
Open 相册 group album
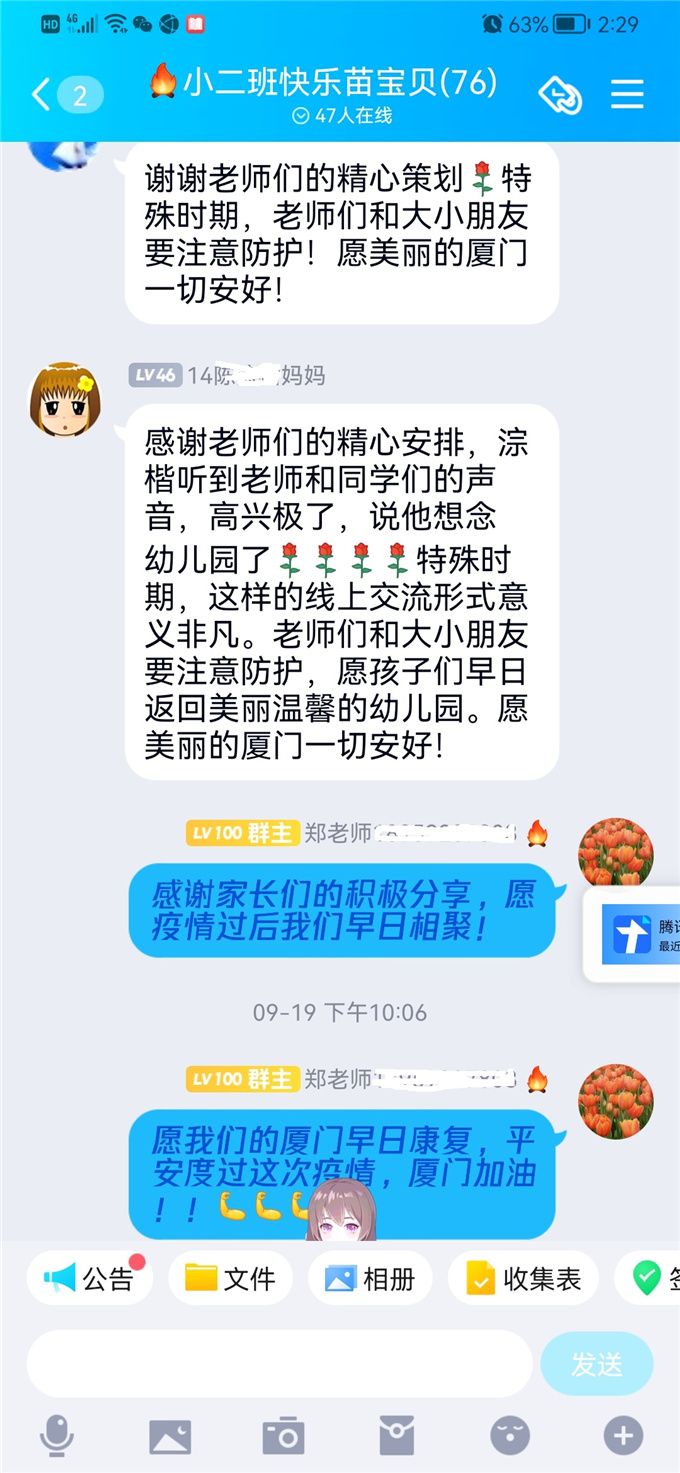click(x=370, y=1278)
